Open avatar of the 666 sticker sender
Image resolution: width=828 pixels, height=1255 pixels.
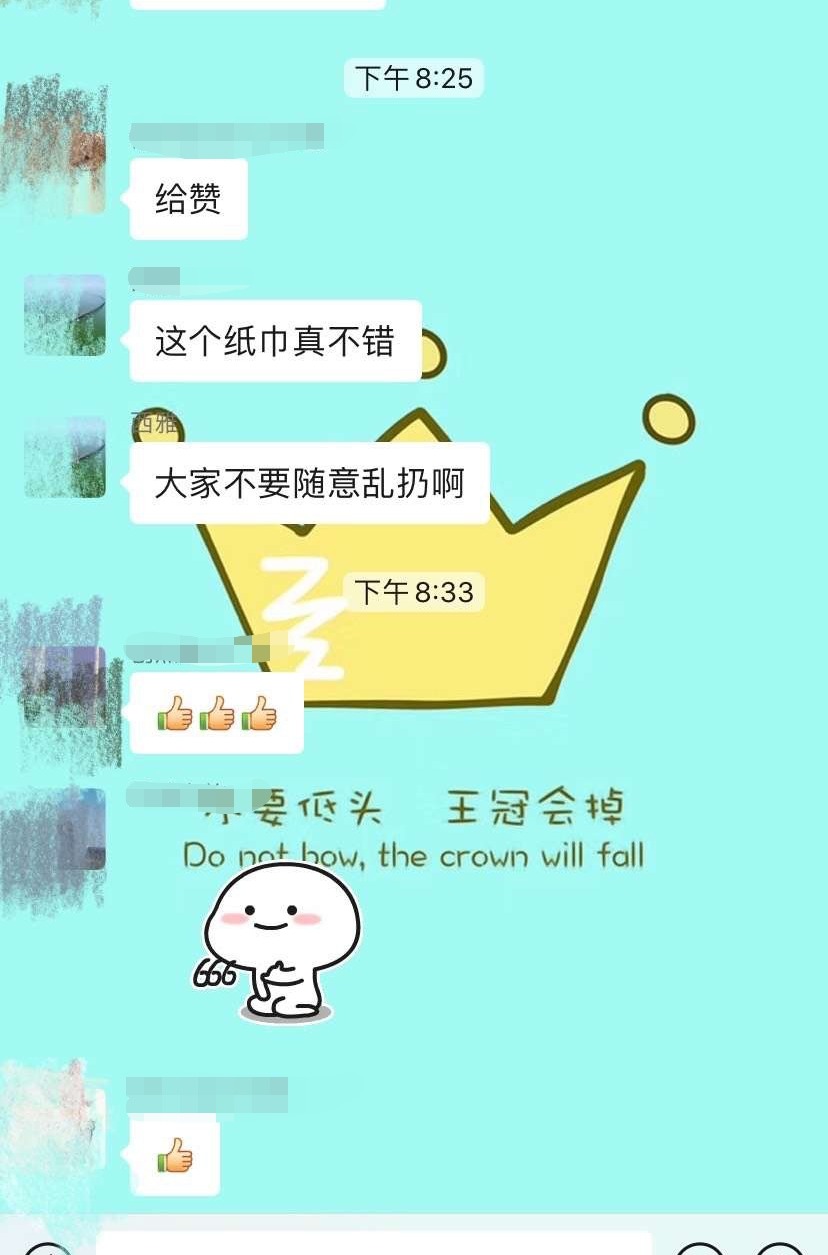click(x=65, y=832)
